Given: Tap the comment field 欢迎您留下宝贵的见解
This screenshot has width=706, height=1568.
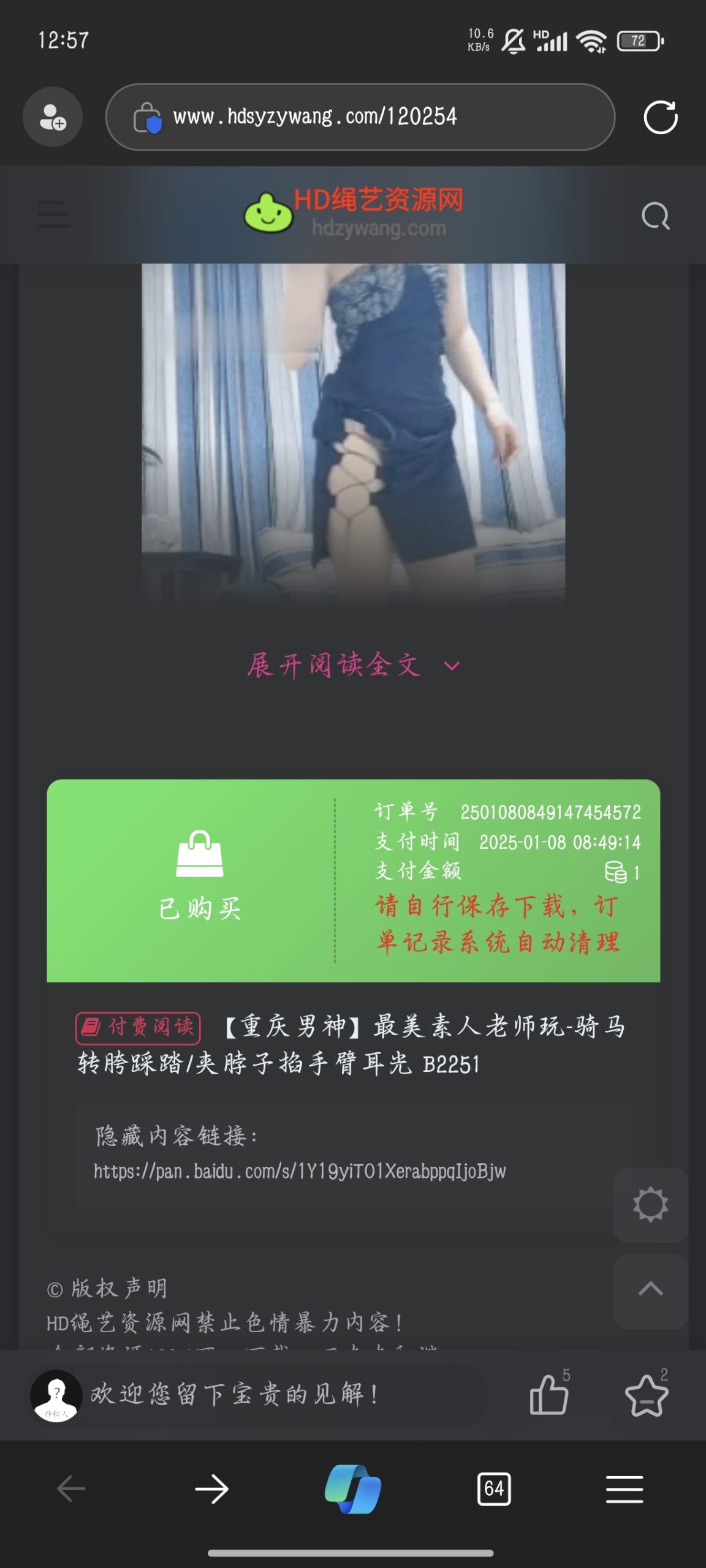Looking at the screenshot, I should [x=257, y=1395].
